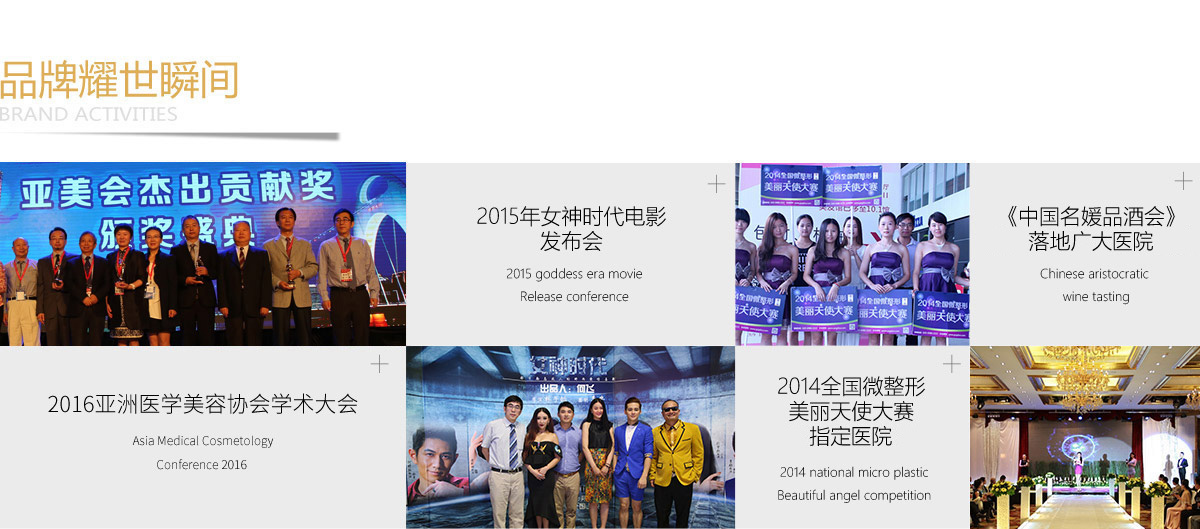The image size is (1200, 529).
Task: Open Asia Medical Cosmetology Conference 2016 tile
Action: click(x=202, y=437)
